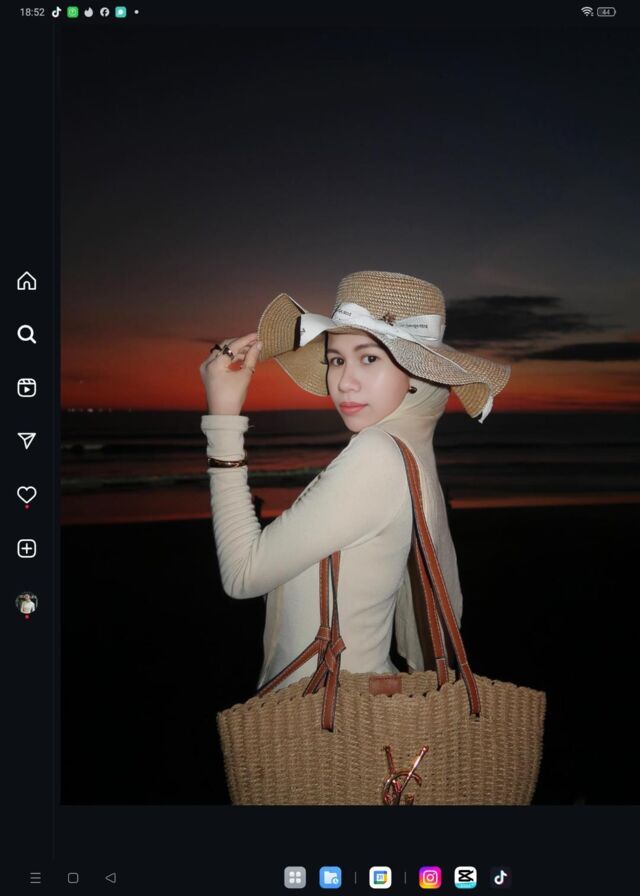Screen dimensions: 640x896
Task: Go to the Instagram home feed
Action: (27, 281)
